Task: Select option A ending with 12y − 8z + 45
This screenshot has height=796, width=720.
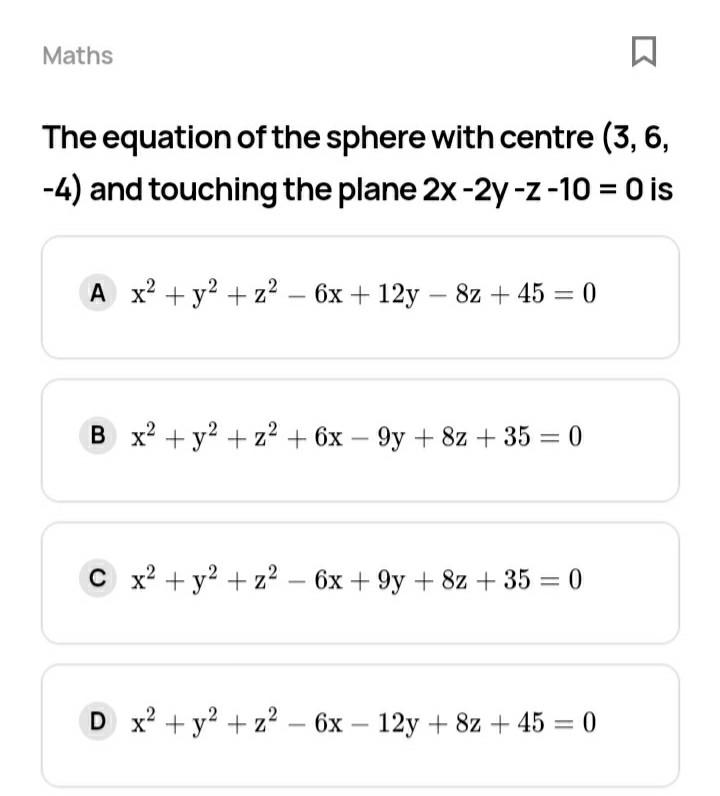Action: (x=360, y=296)
